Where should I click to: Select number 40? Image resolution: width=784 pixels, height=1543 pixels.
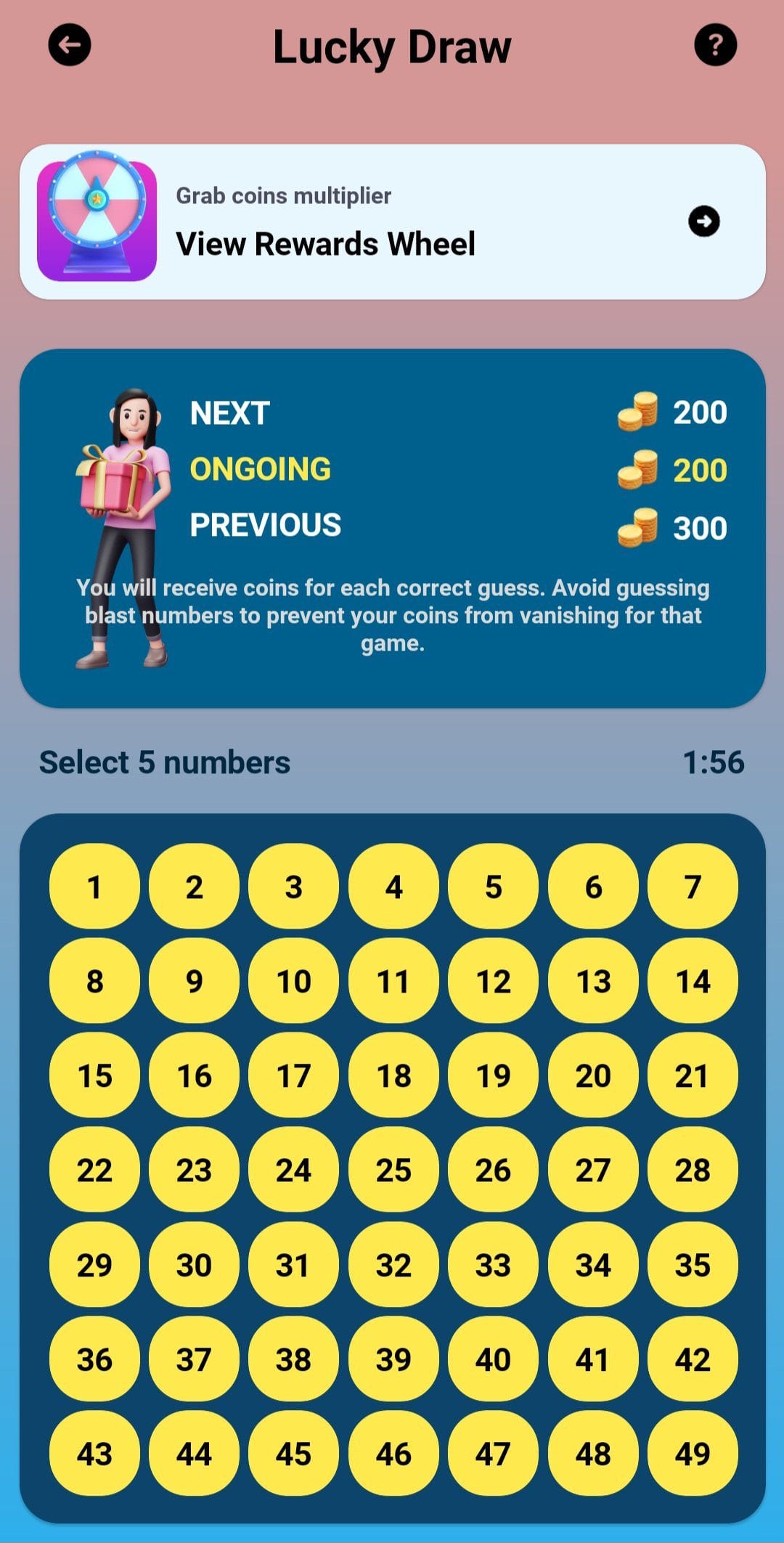pos(493,1359)
